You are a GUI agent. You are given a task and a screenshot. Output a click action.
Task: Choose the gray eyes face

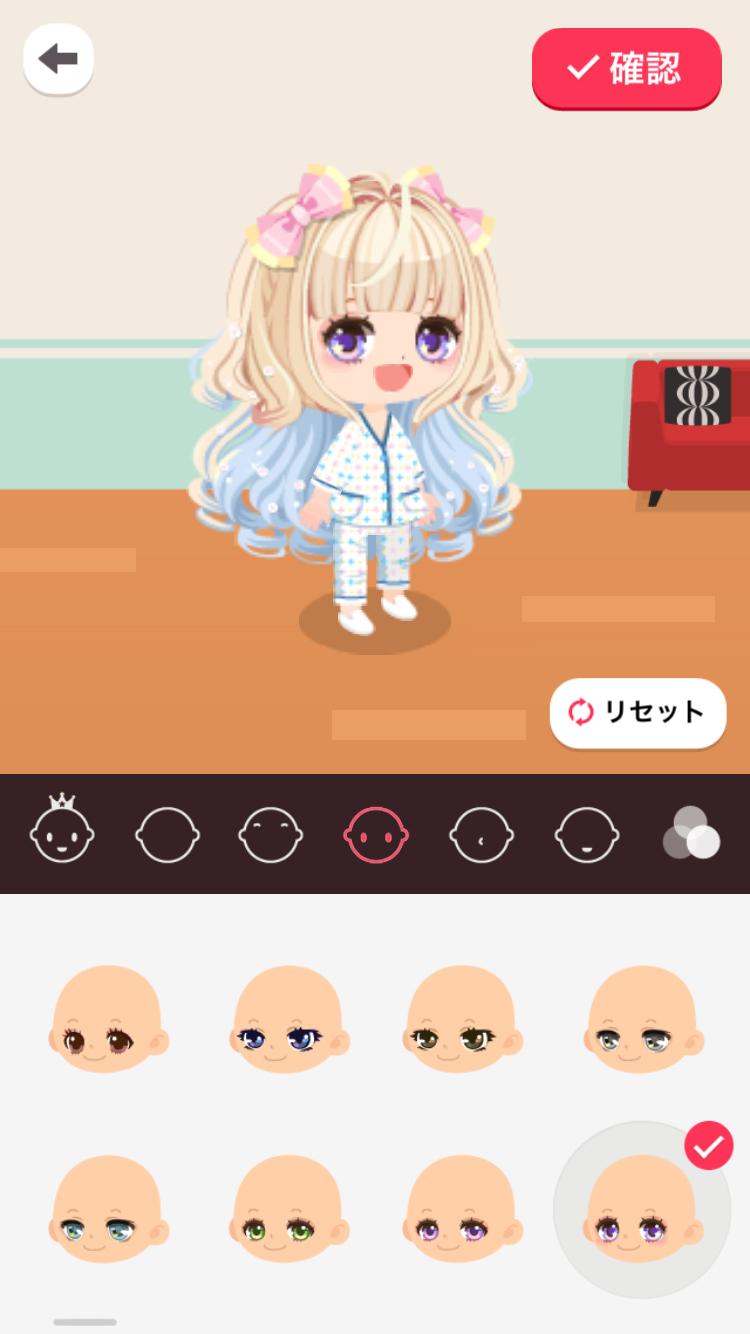click(642, 1020)
